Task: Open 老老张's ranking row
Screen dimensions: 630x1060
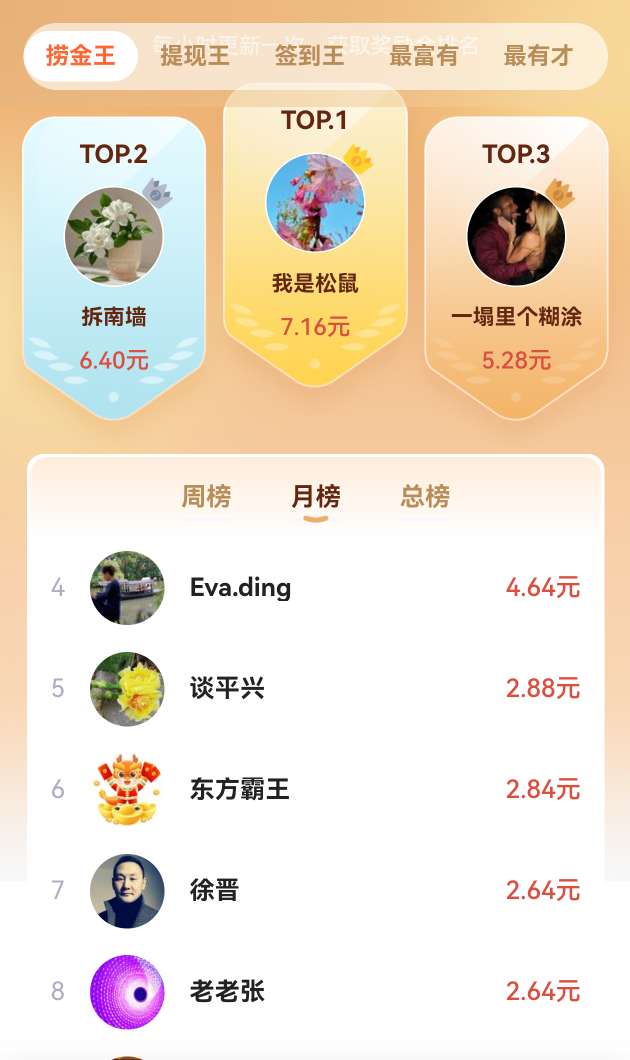Action: coord(315,992)
